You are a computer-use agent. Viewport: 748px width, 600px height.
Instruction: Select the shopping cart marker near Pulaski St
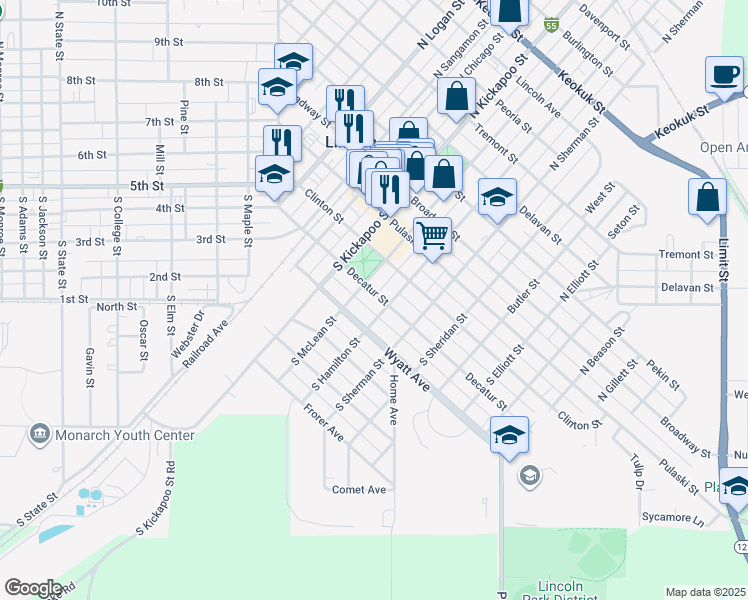(x=432, y=237)
